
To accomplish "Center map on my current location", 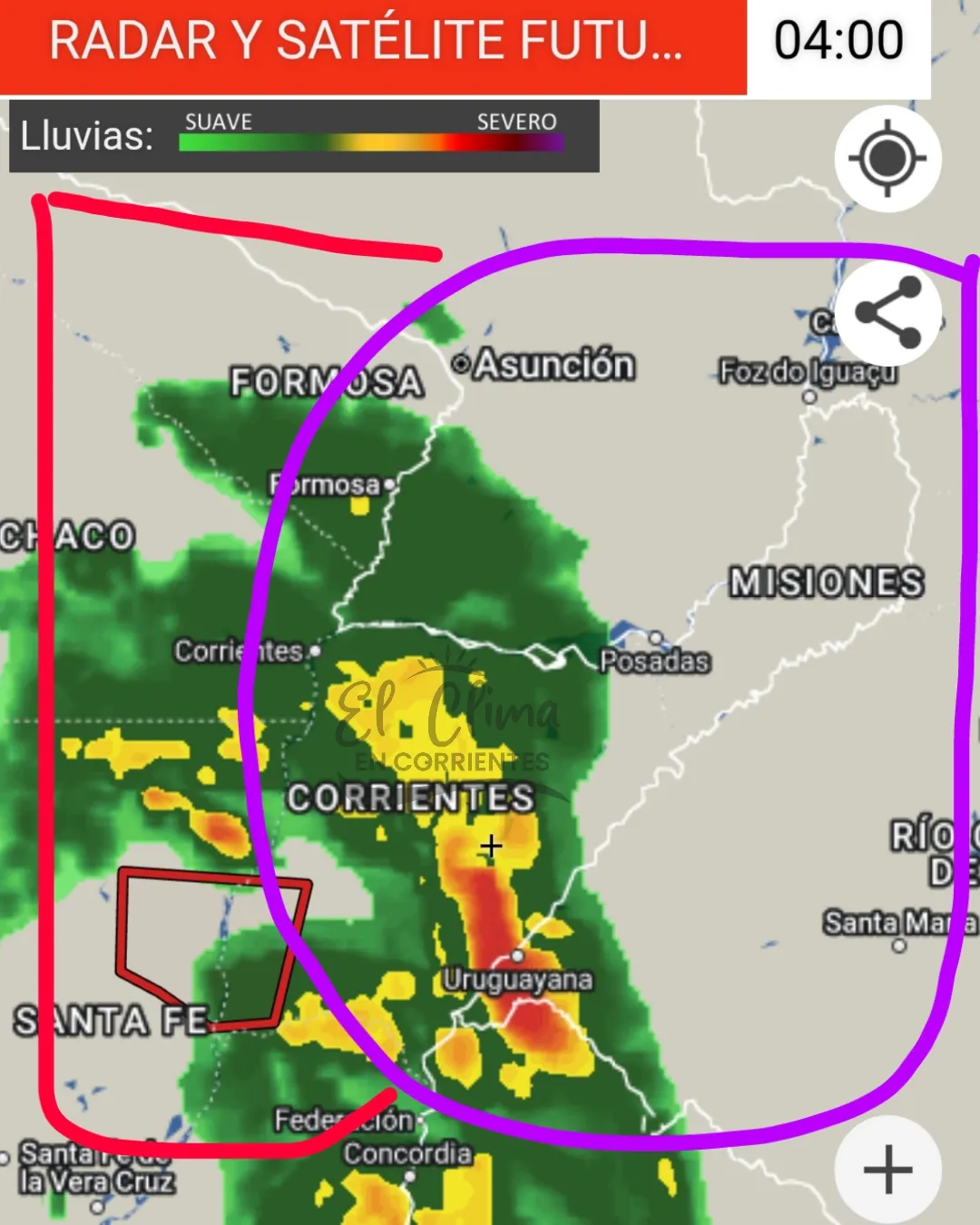I will tap(887, 159).
